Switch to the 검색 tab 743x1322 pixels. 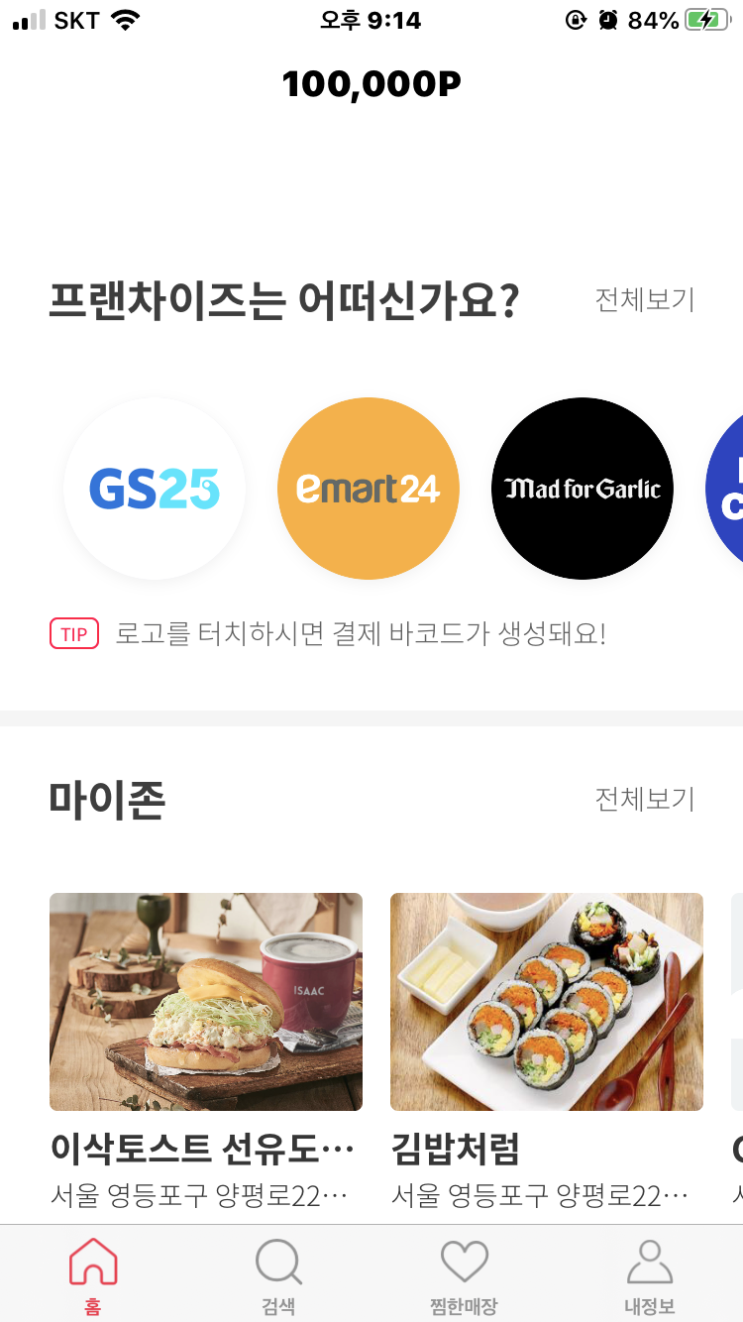pos(278,1276)
